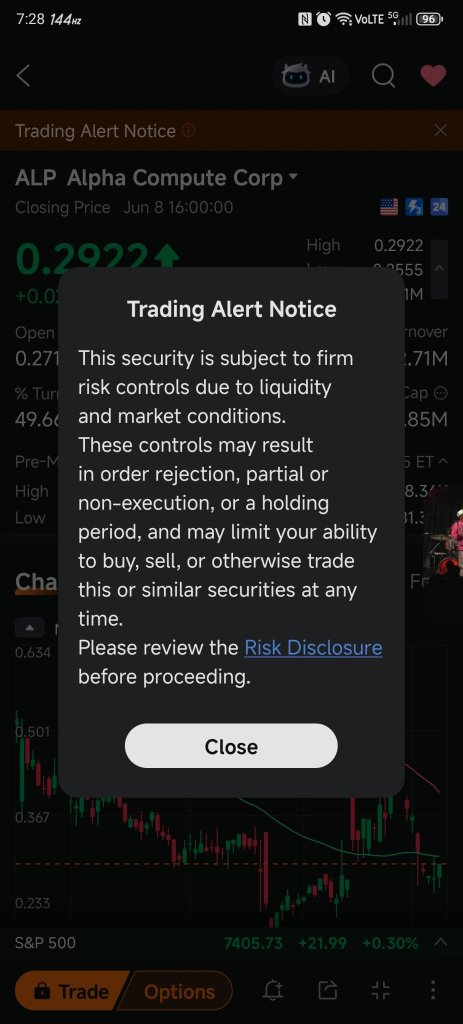Go back with the top-left arrow
Viewport: 463px width, 1024px height.
[x=24, y=76]
